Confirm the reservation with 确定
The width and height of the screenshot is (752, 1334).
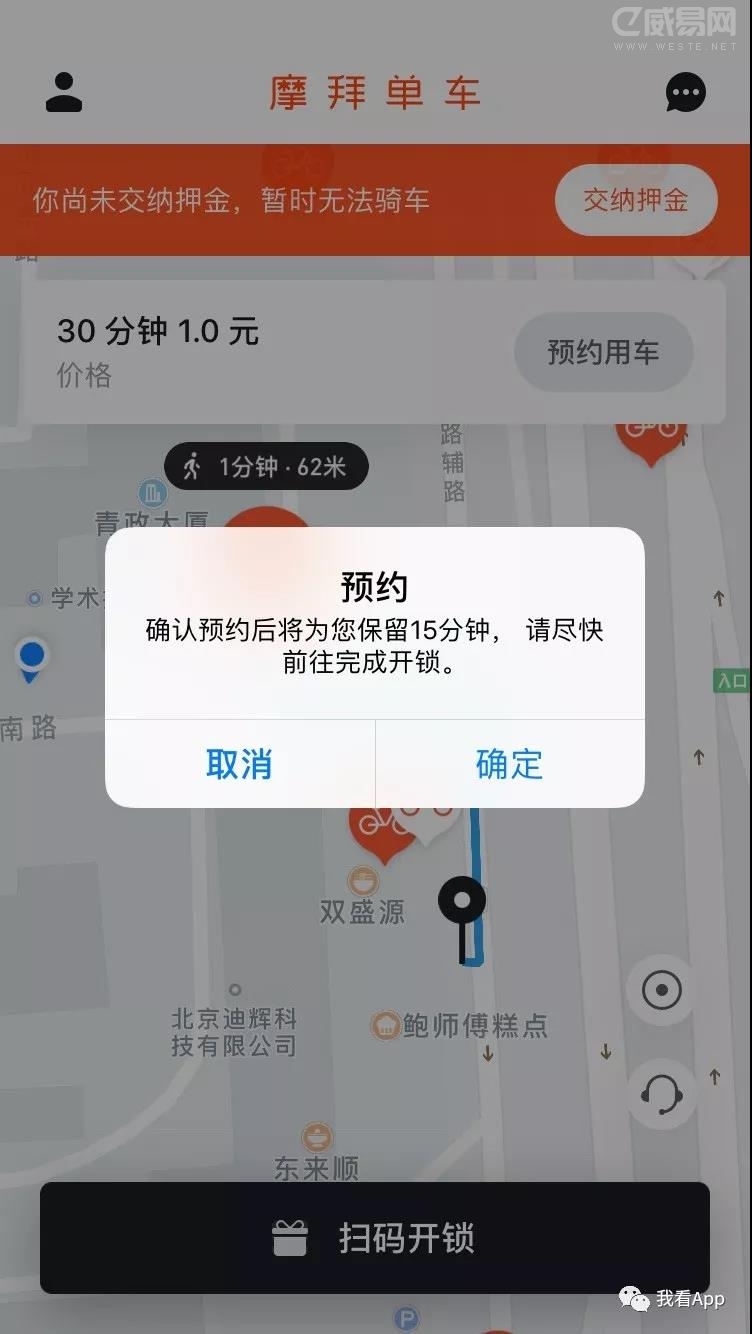(509, 764)
